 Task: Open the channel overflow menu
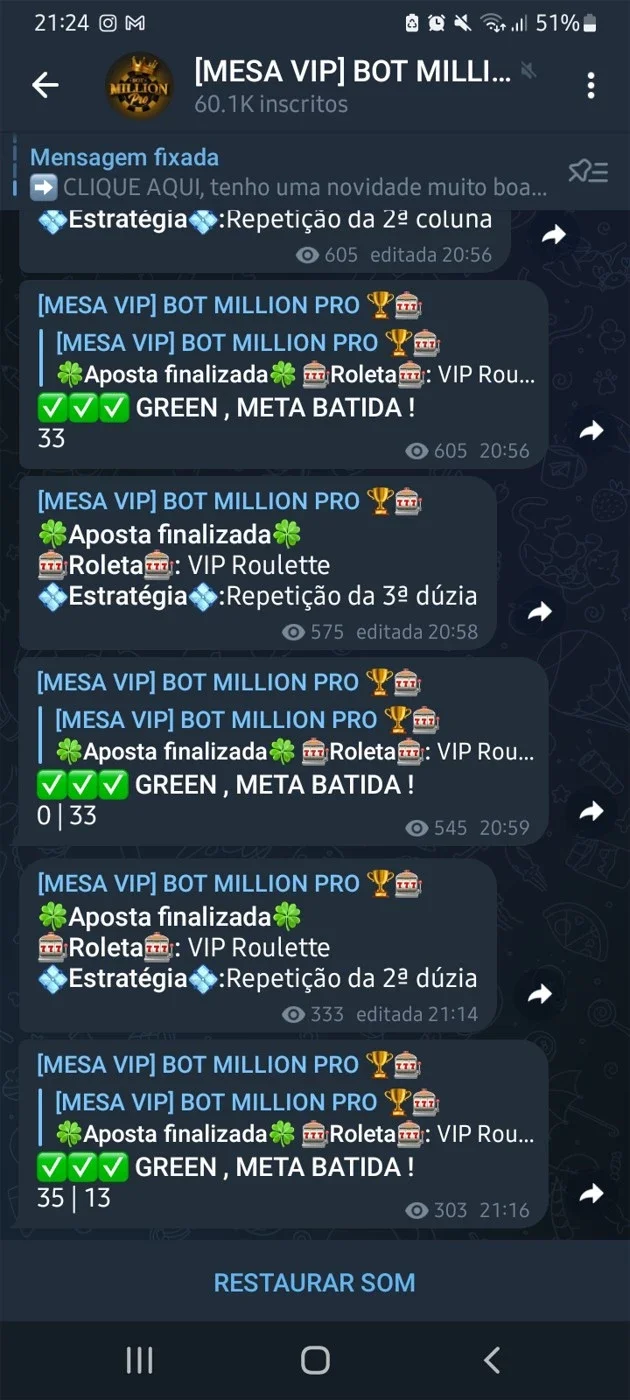coord(591,86)
